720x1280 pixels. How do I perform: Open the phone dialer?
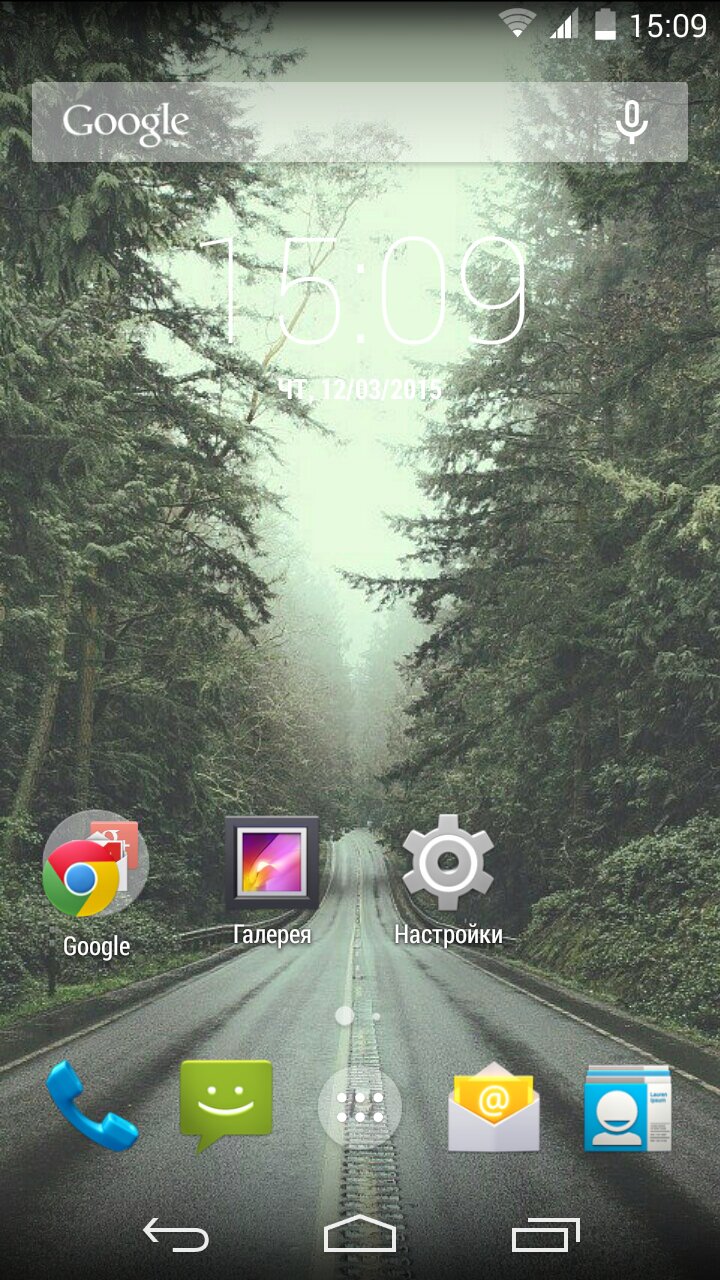coord(92,1106)
